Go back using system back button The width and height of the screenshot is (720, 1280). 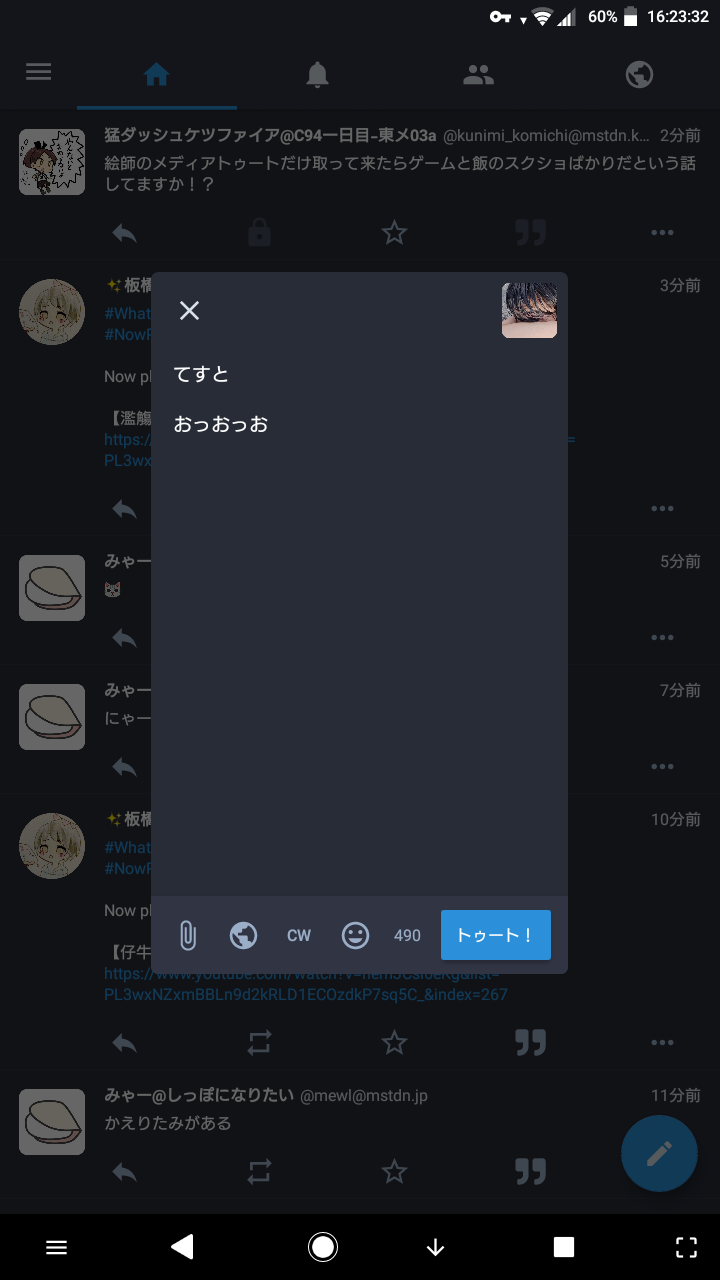click(x=182, y=1246)
